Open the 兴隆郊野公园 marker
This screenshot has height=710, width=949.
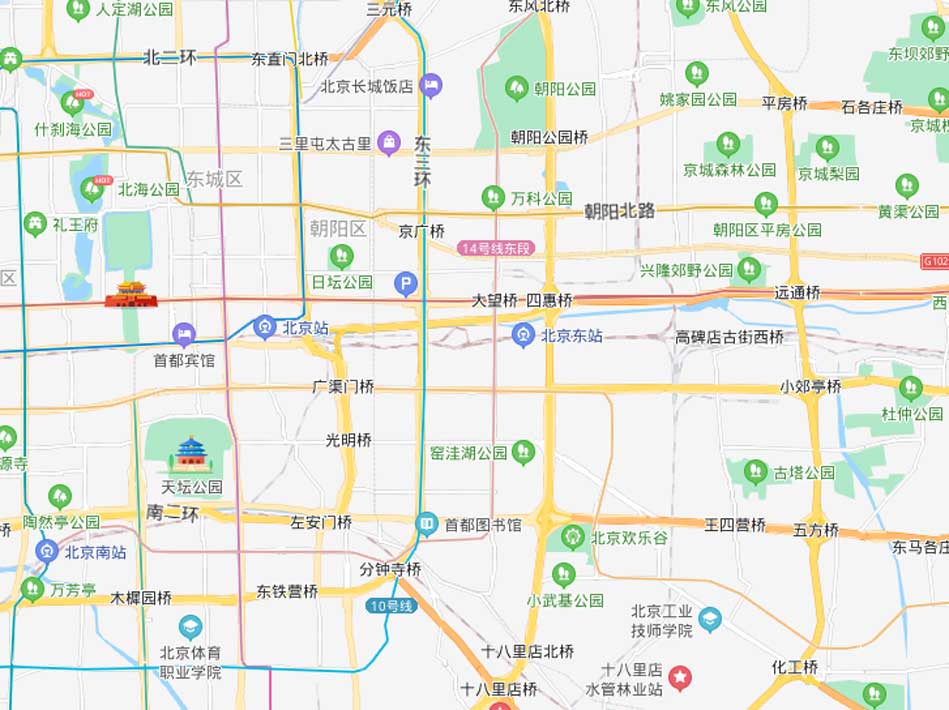[x=749, y=270]
